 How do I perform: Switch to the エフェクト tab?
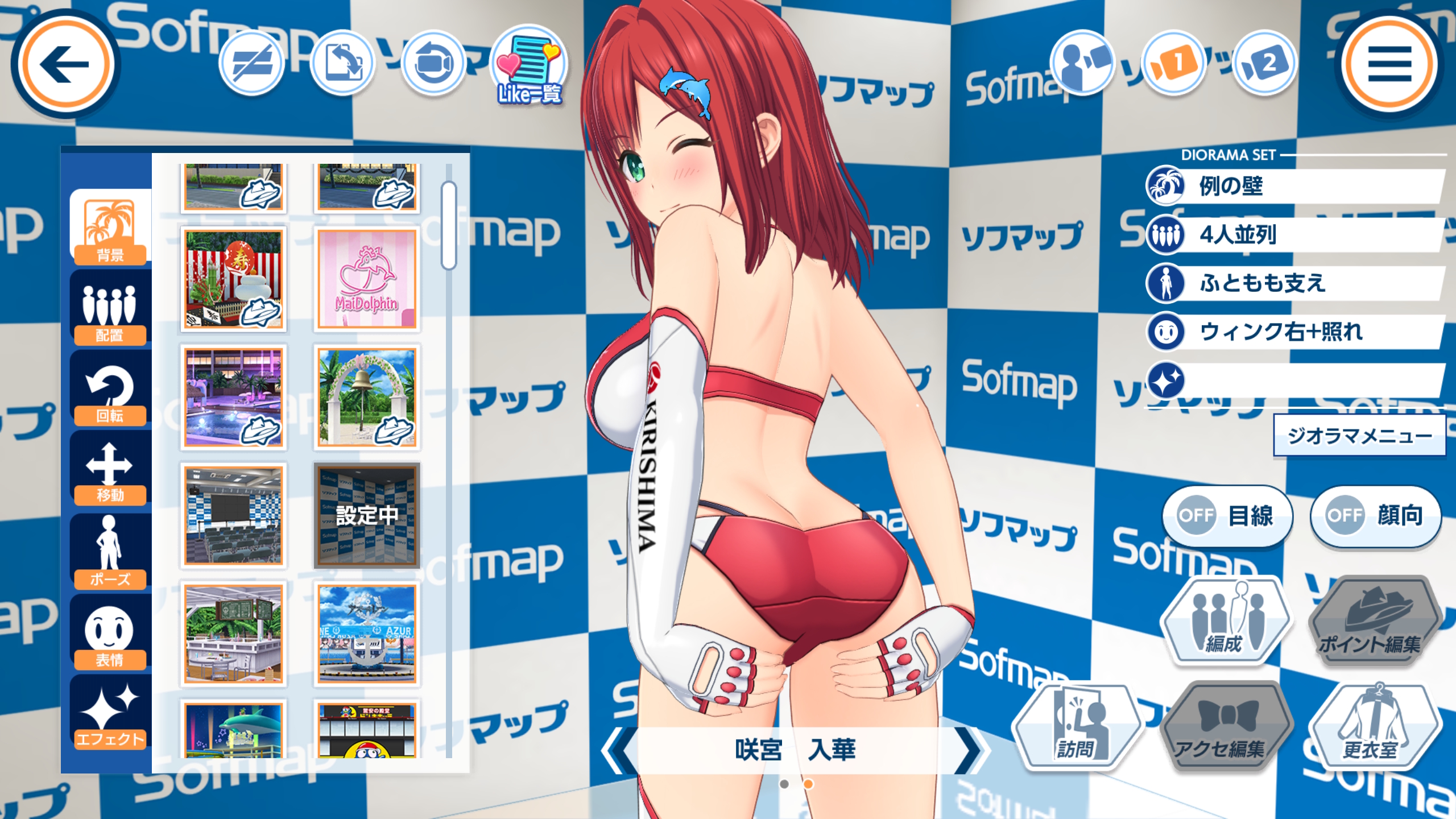pyautogui.click(x=110, y=714)
